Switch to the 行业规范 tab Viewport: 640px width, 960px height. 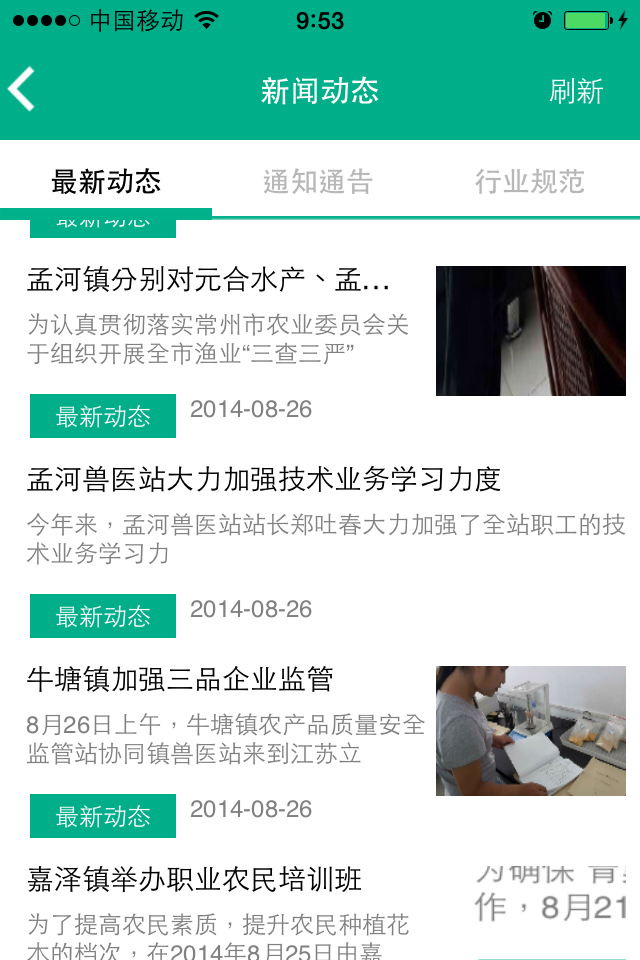529,182
